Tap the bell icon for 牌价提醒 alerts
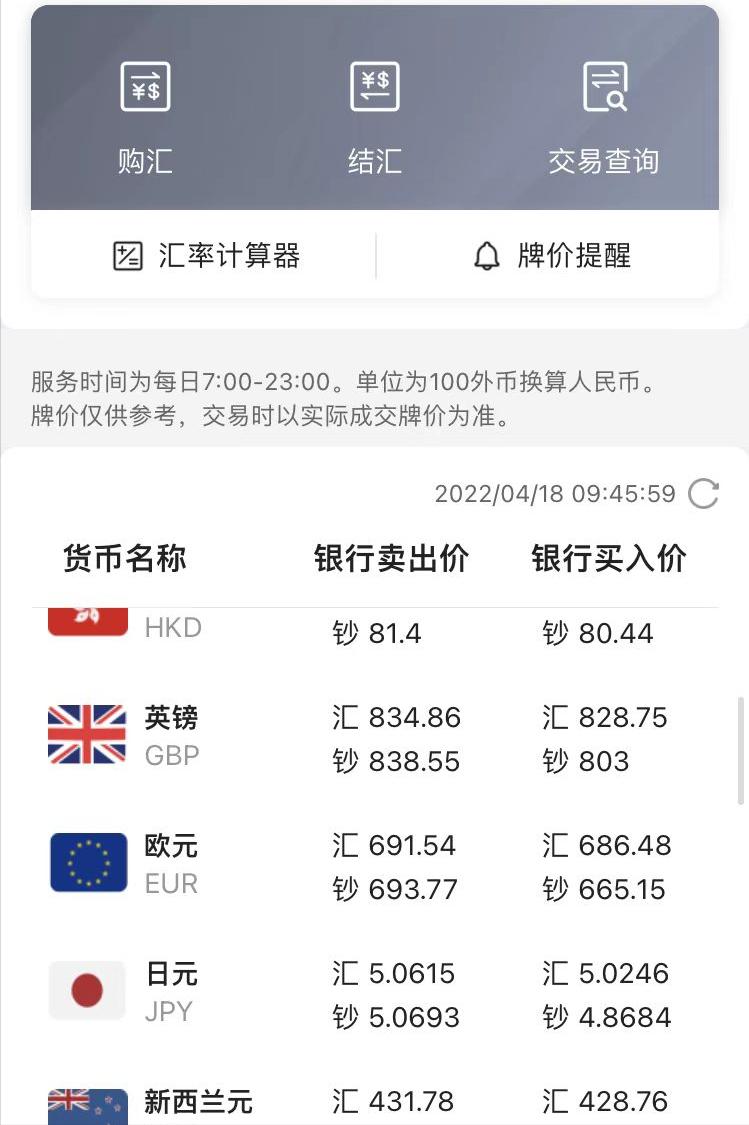749x1125 pixels. [x=487, y=255]
